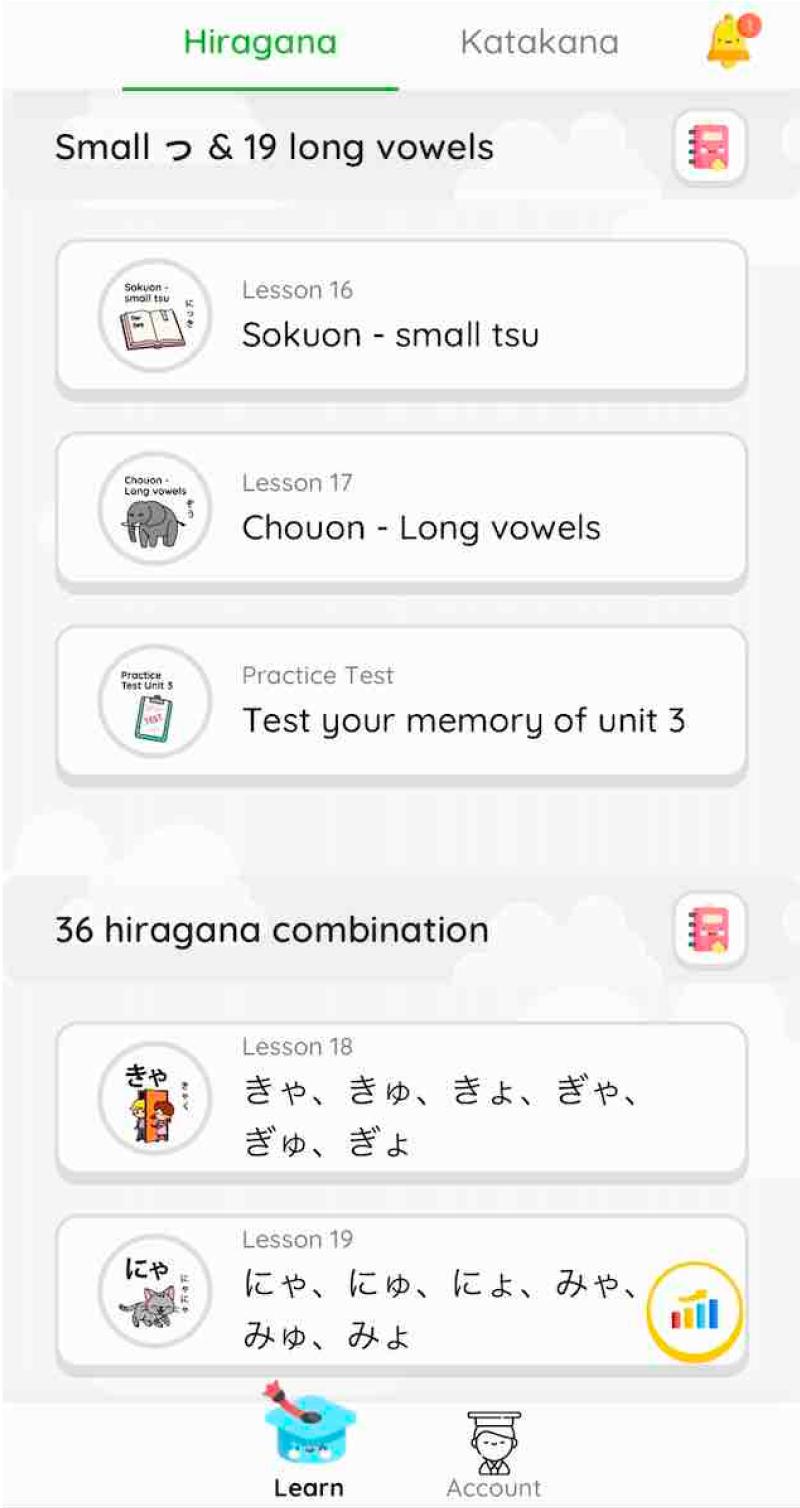Tap the Small っ & 19 long vowels heading
Image resolution: width=800 pixels, height=1508 pixels.
click(x=275, y=148)
